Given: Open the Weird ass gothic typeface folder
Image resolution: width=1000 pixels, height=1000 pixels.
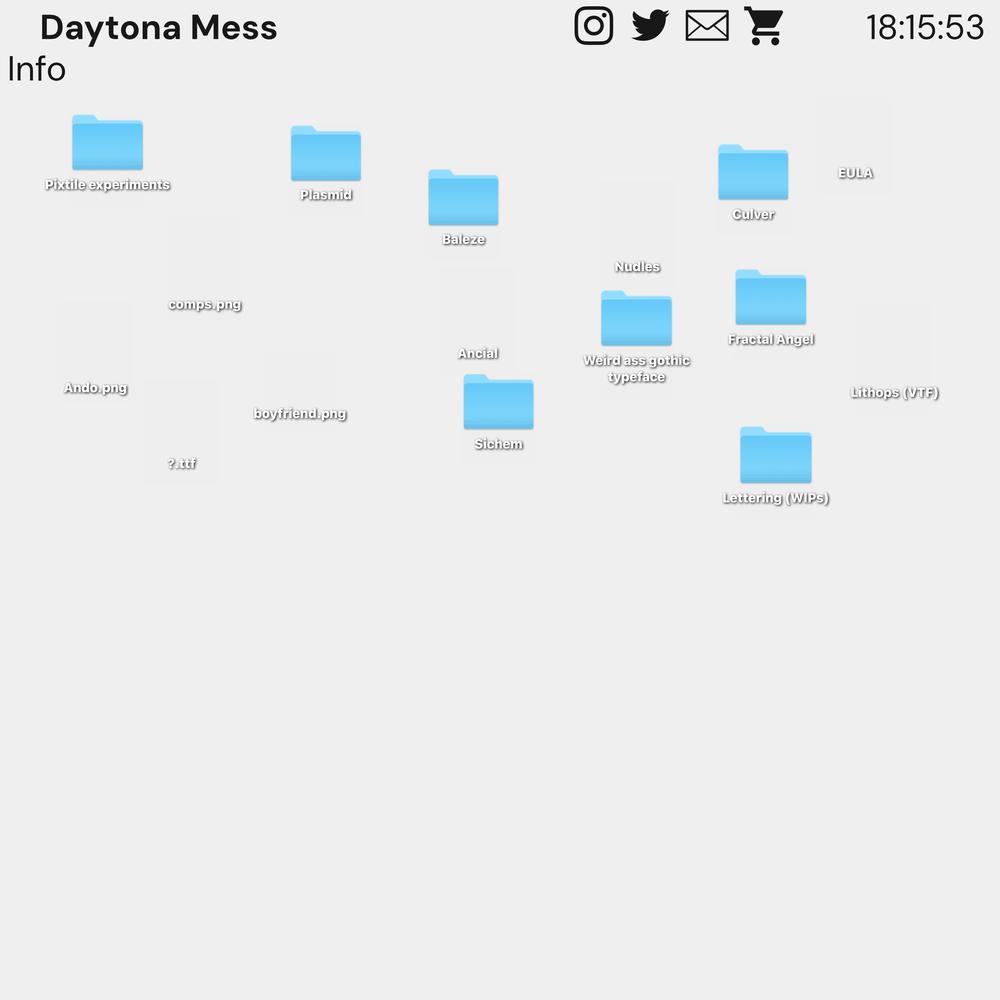Looking at the screenshot, I should (636, 320).
